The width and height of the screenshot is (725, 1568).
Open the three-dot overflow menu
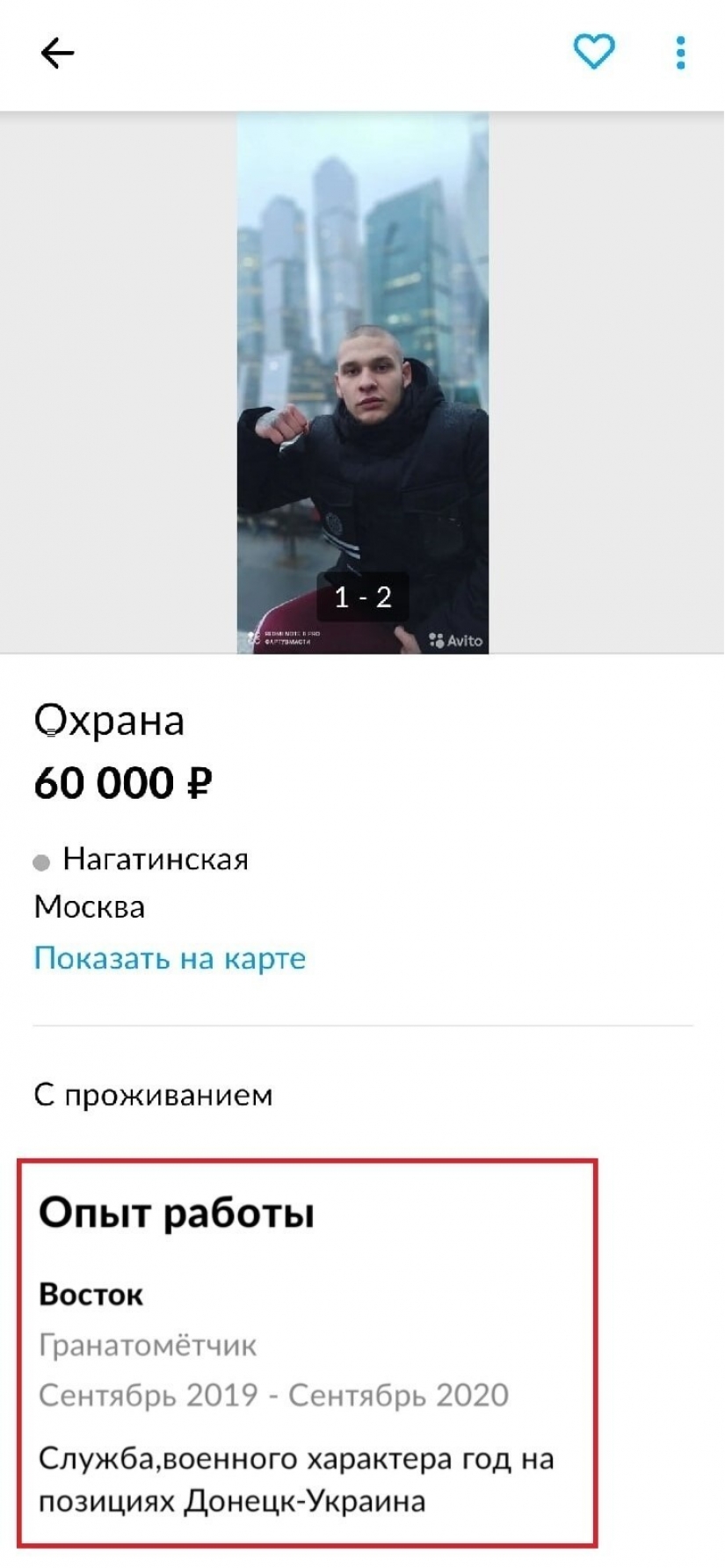tap(680, 53)
